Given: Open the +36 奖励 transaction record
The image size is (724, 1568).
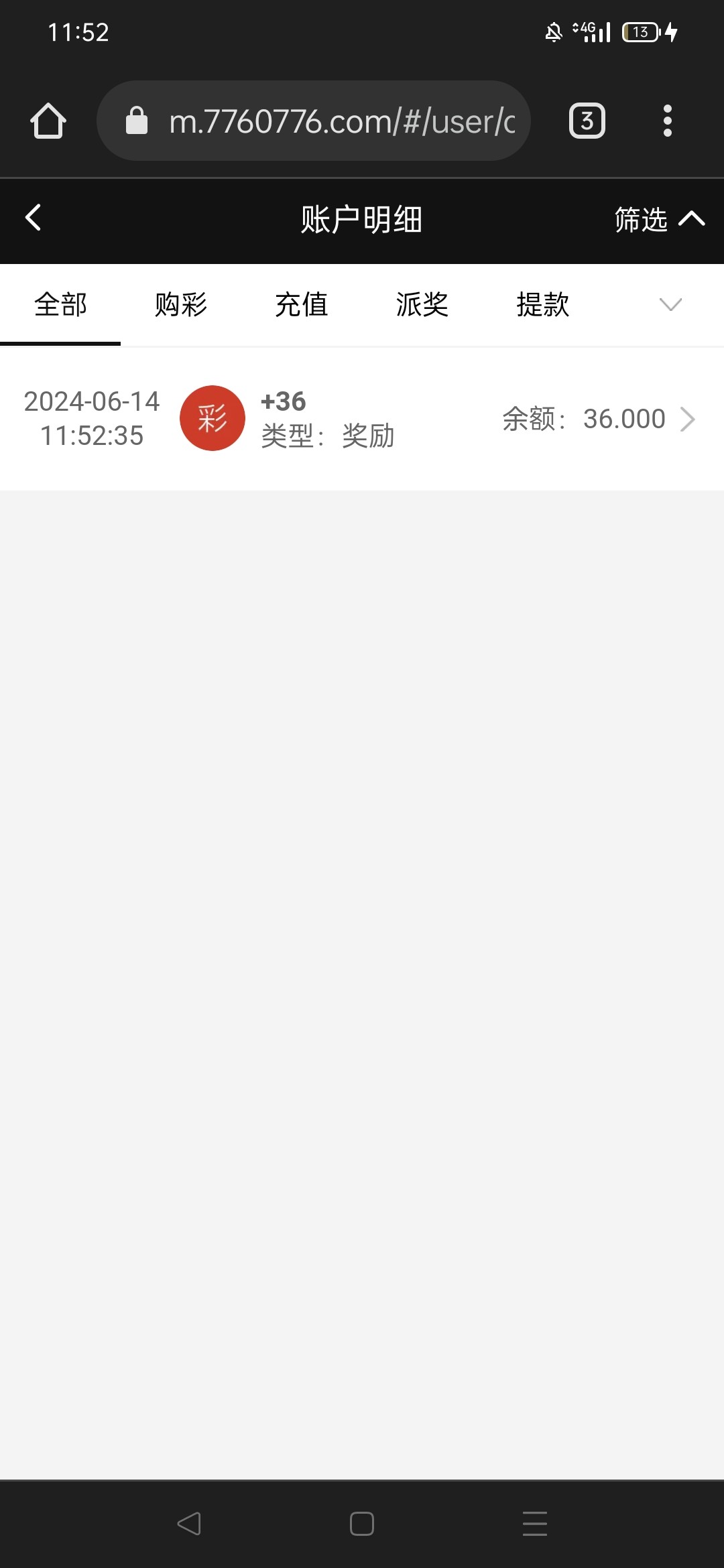Looking at the screenshot, I should [362, 419].
